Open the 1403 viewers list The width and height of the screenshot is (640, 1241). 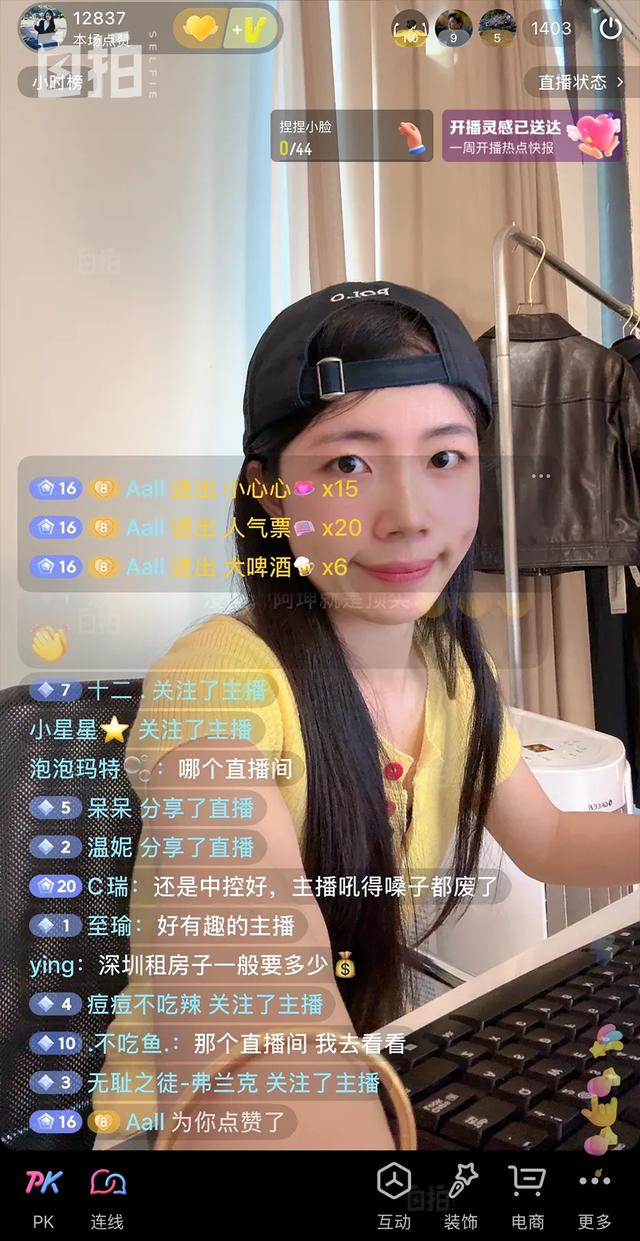point(551,28)
